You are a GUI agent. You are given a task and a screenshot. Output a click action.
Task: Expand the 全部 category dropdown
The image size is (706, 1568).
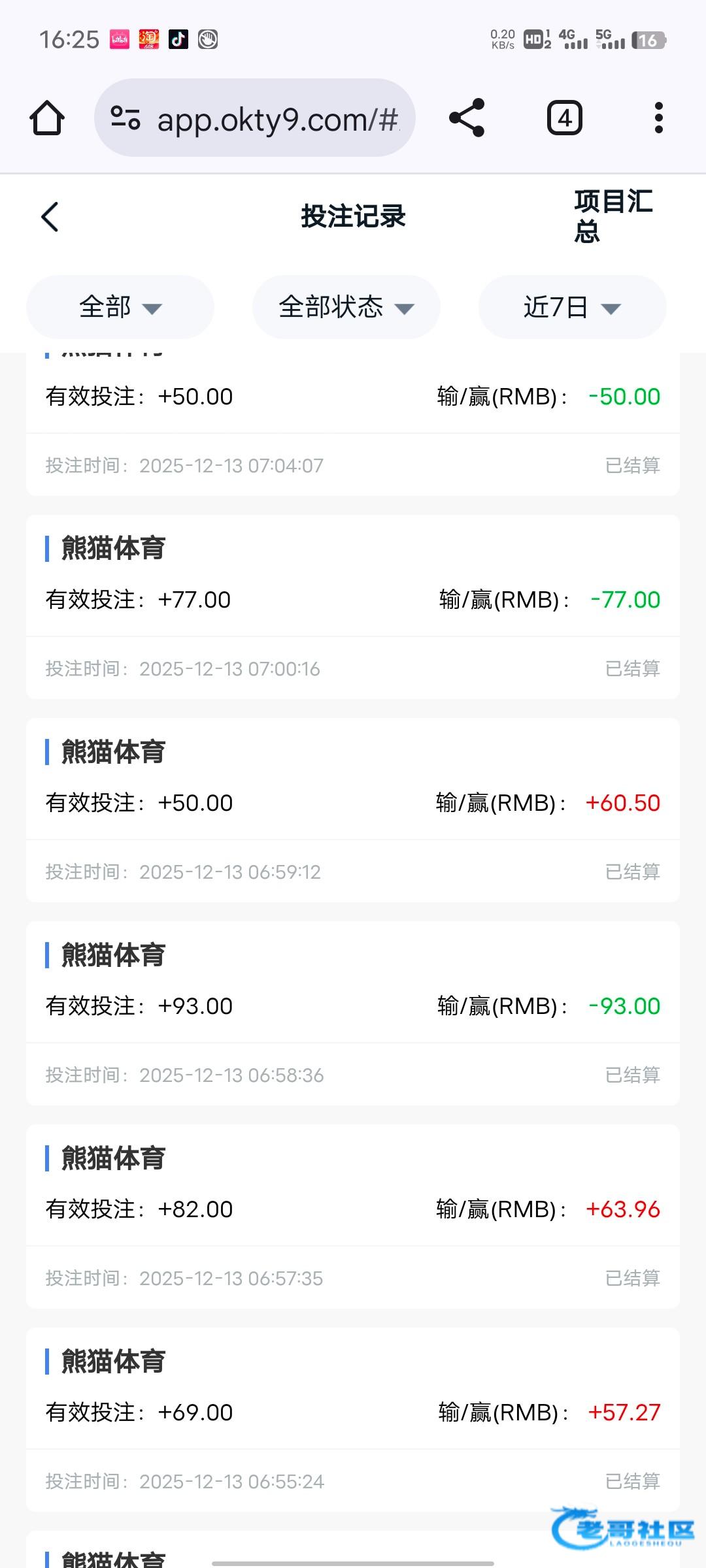click(x=120, y=307)
